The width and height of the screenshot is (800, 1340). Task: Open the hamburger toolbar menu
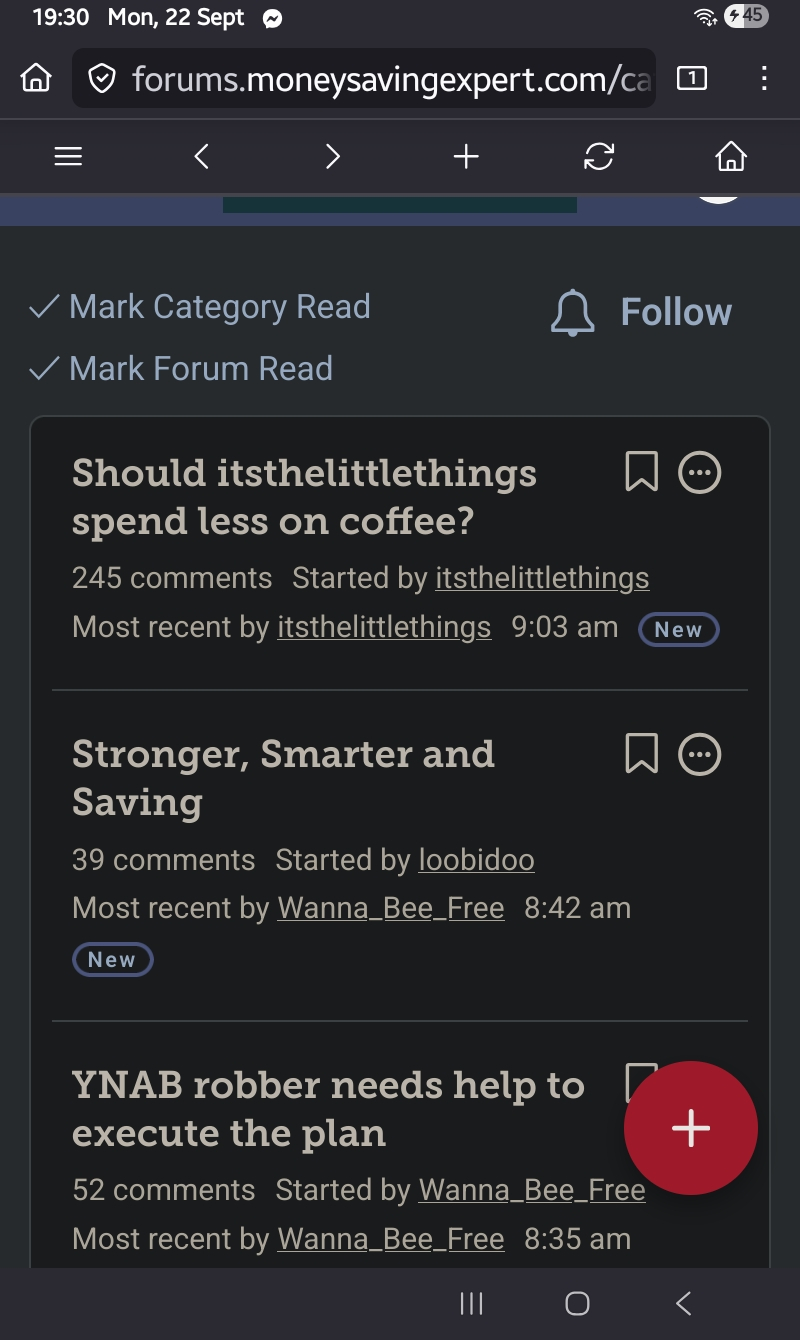(68, 156)
